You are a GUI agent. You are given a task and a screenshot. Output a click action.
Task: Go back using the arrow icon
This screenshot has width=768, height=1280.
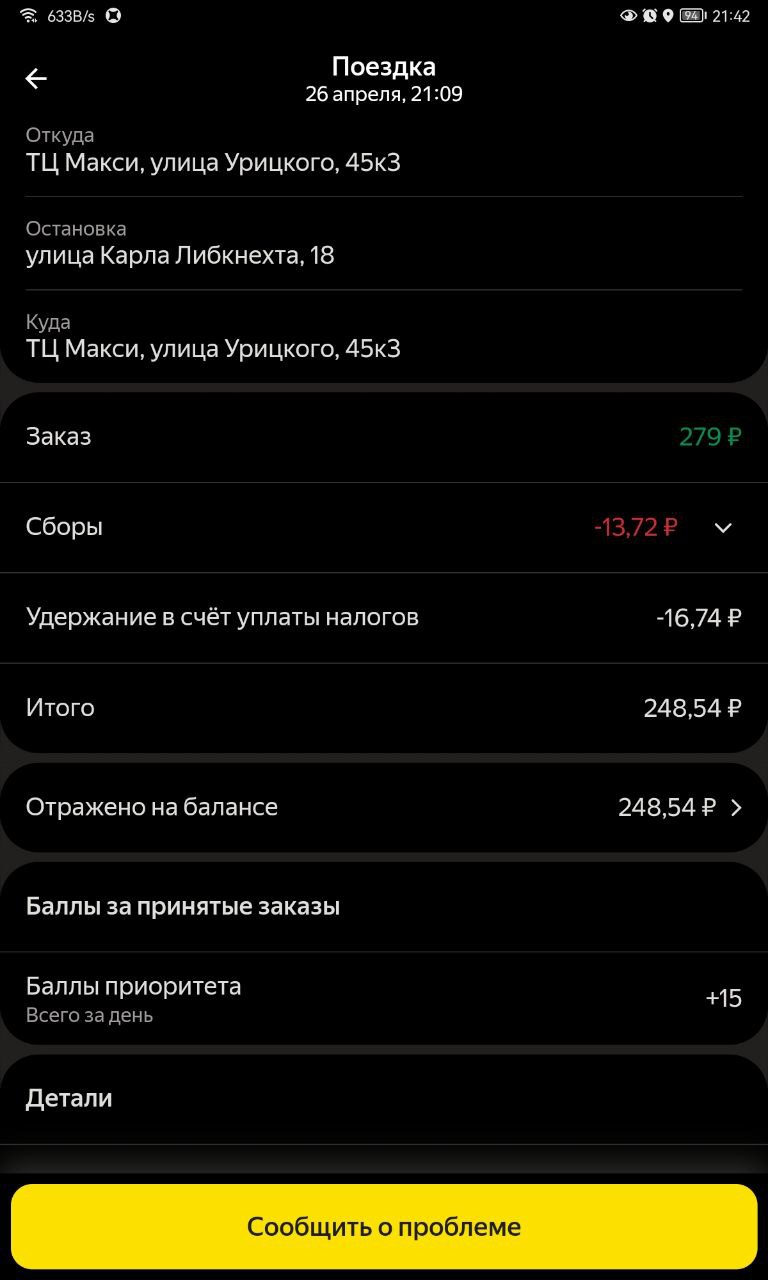(x=36, y=79)
